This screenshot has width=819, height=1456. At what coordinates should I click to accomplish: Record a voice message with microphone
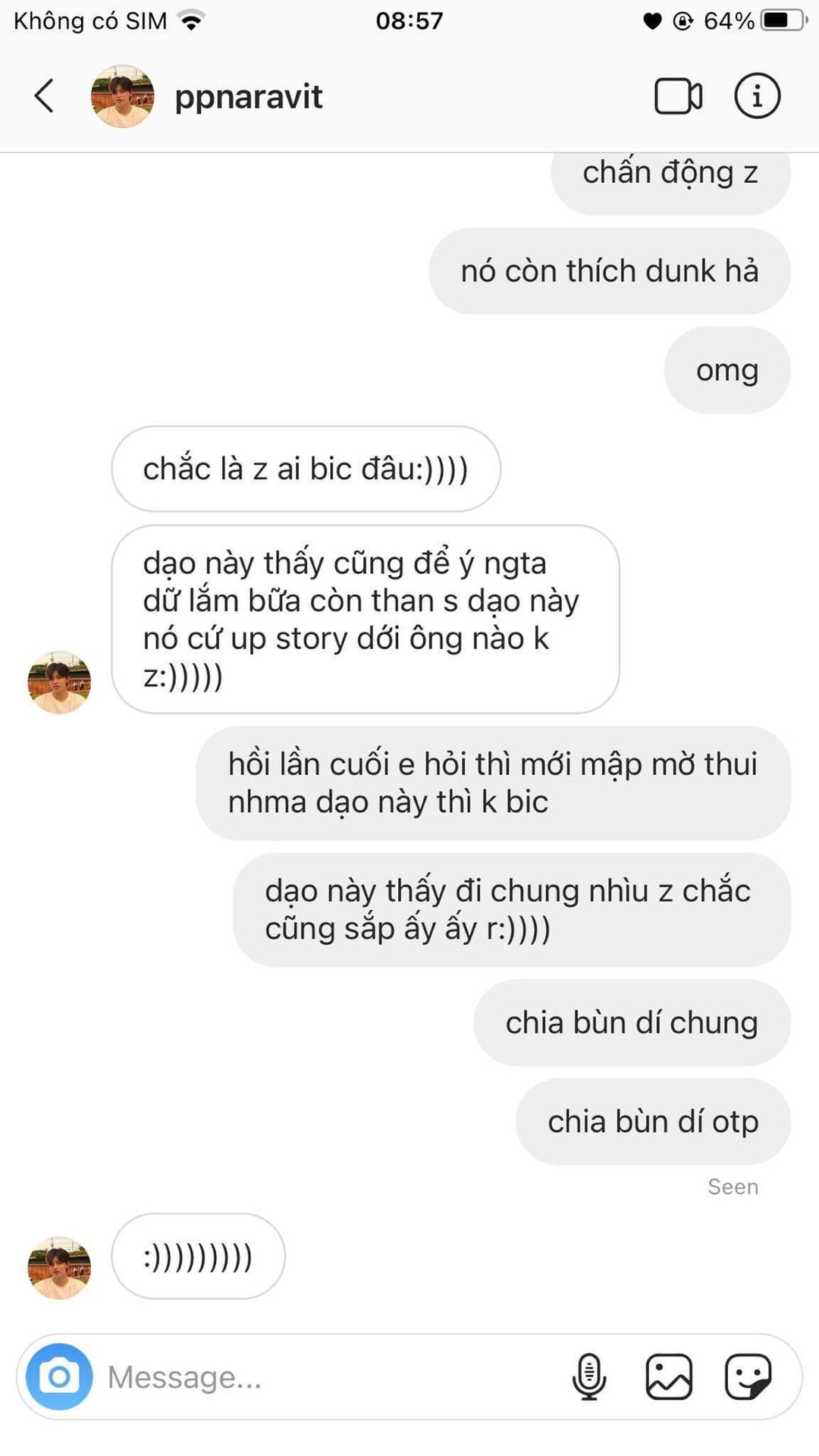coord(589,1376)
